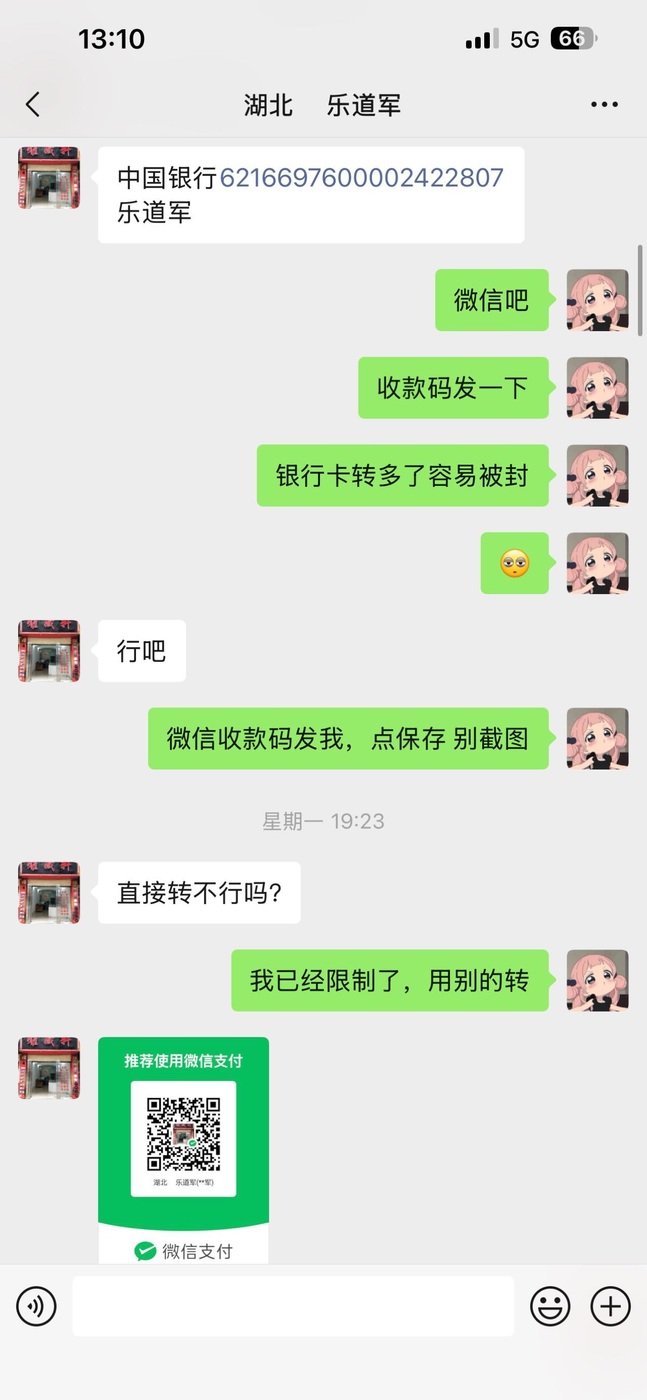Viewport: 647px width, 1400px height.
Task: Tap the message text field
Action: [x=293, y=1306]
